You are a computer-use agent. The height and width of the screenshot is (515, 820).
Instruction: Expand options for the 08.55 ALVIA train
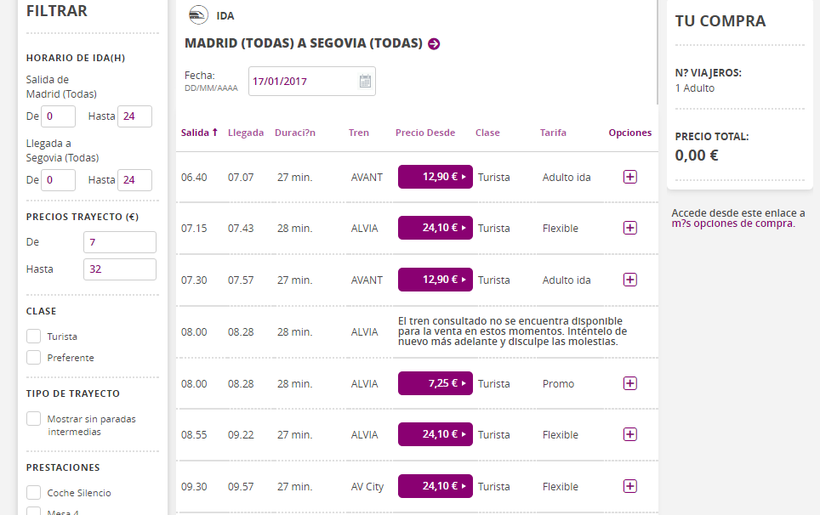[630, 435]
